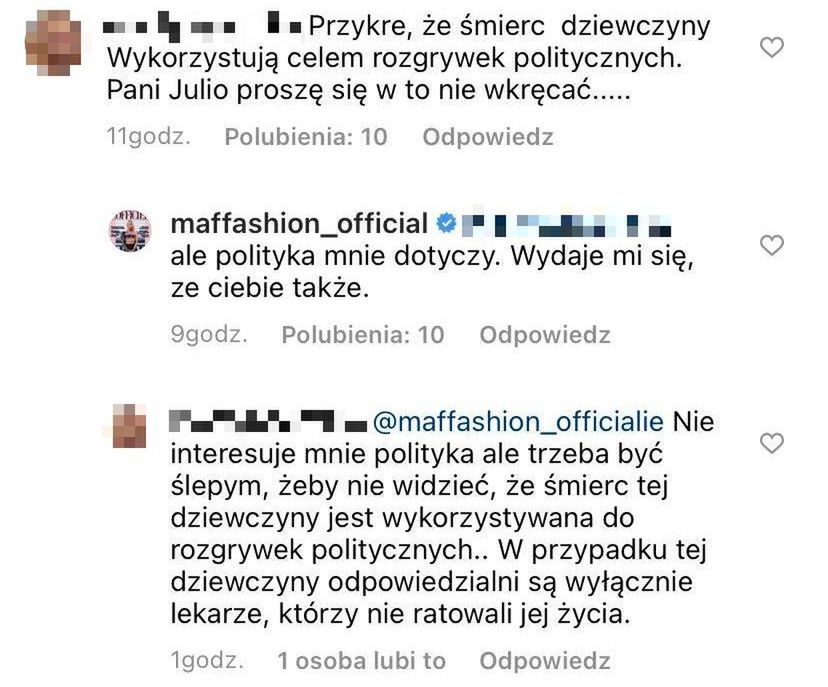The width and height of the screenshot is (828, 687).
Task: See who liked the 1godz. comment
Action: 362,661
